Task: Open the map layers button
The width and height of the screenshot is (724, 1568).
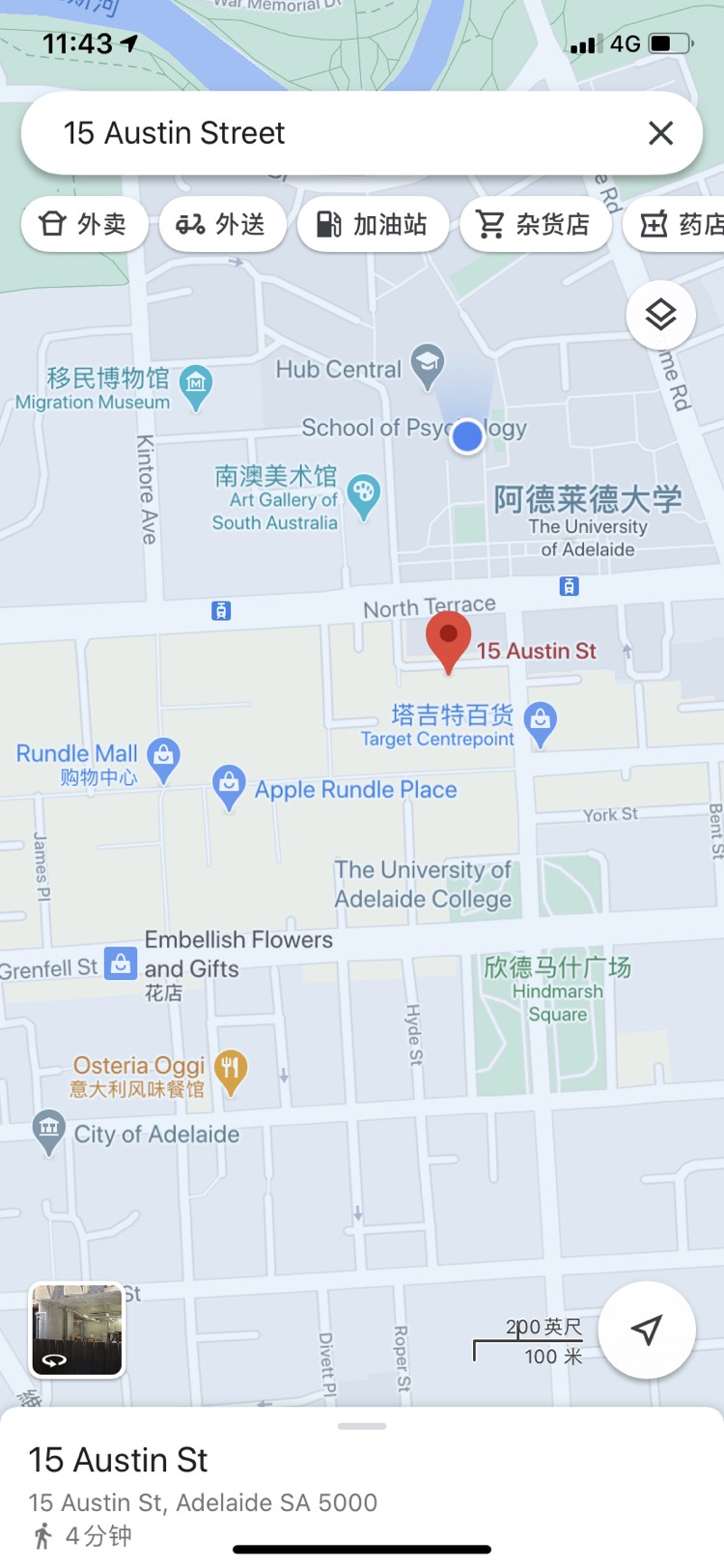Action: [660, 316]
